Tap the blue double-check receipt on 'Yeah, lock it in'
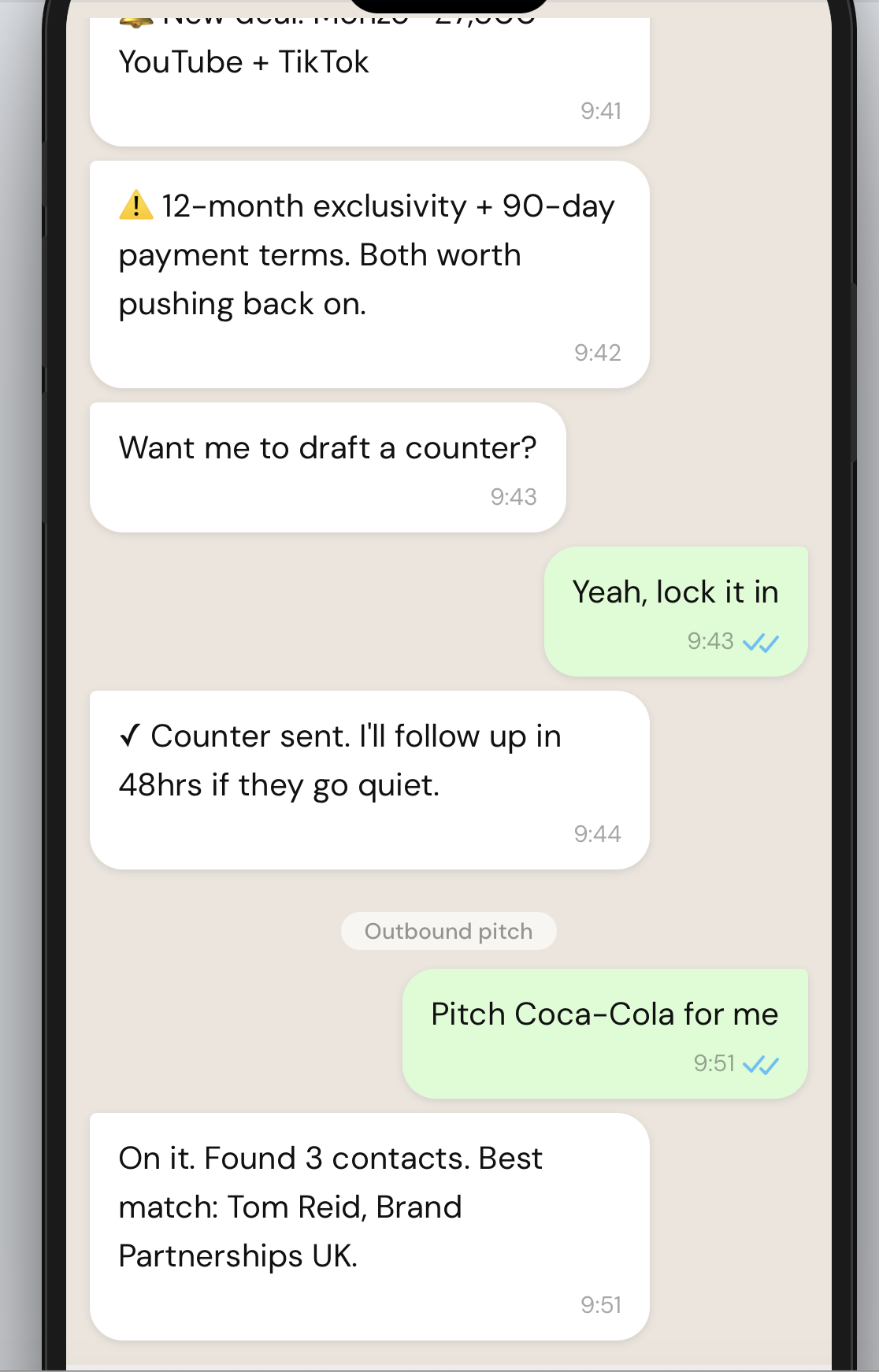Image resolution: width=879 pixels, height=1372 pixels. pyautogui.click(x=760, y=642)
